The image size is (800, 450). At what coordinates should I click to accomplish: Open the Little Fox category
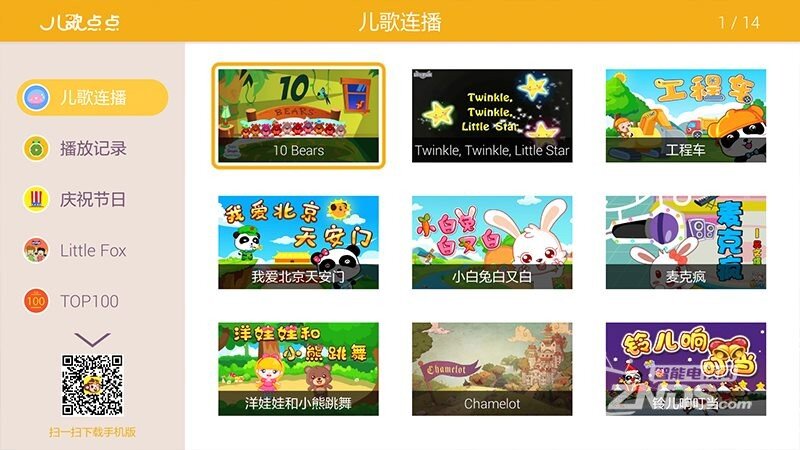point(92,250)
